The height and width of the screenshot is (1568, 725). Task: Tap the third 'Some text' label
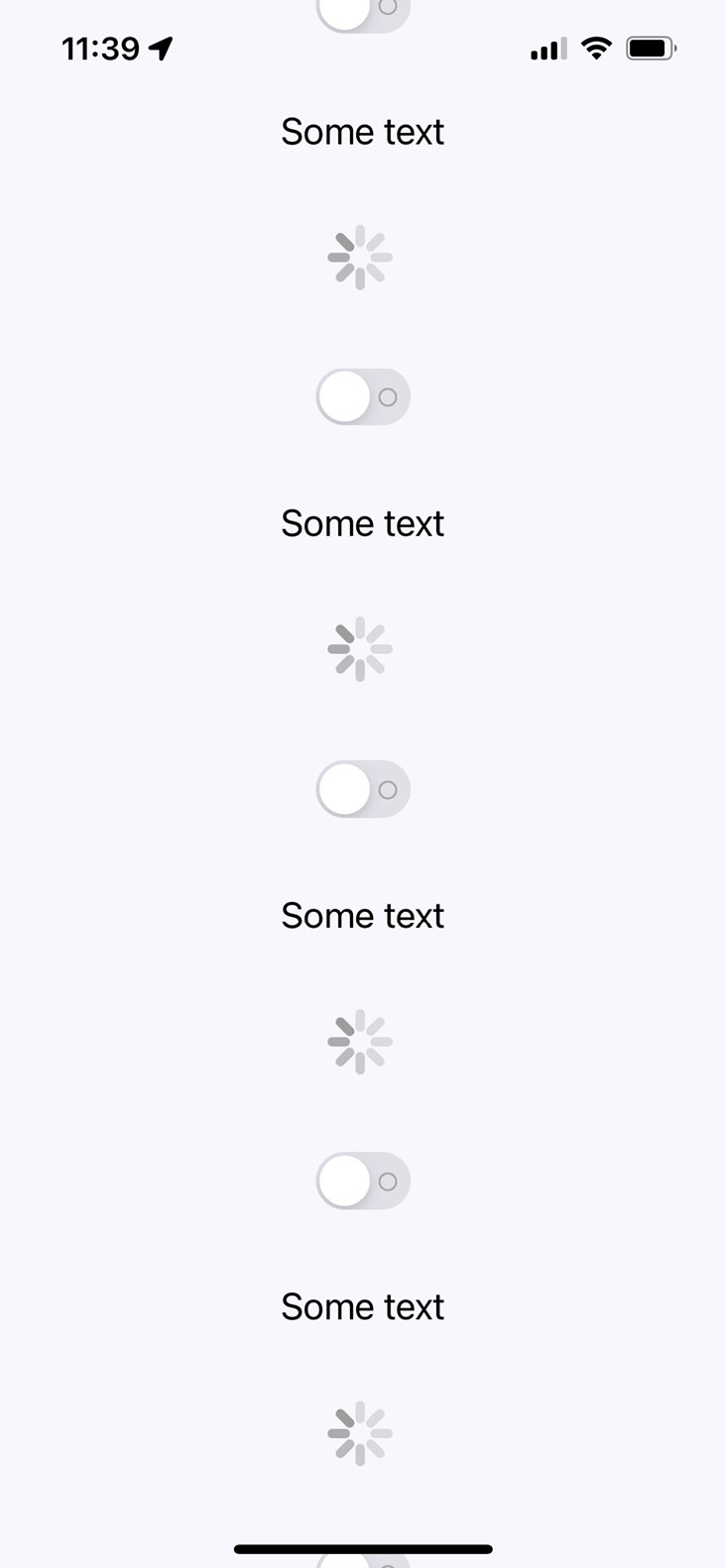(362, 915)
